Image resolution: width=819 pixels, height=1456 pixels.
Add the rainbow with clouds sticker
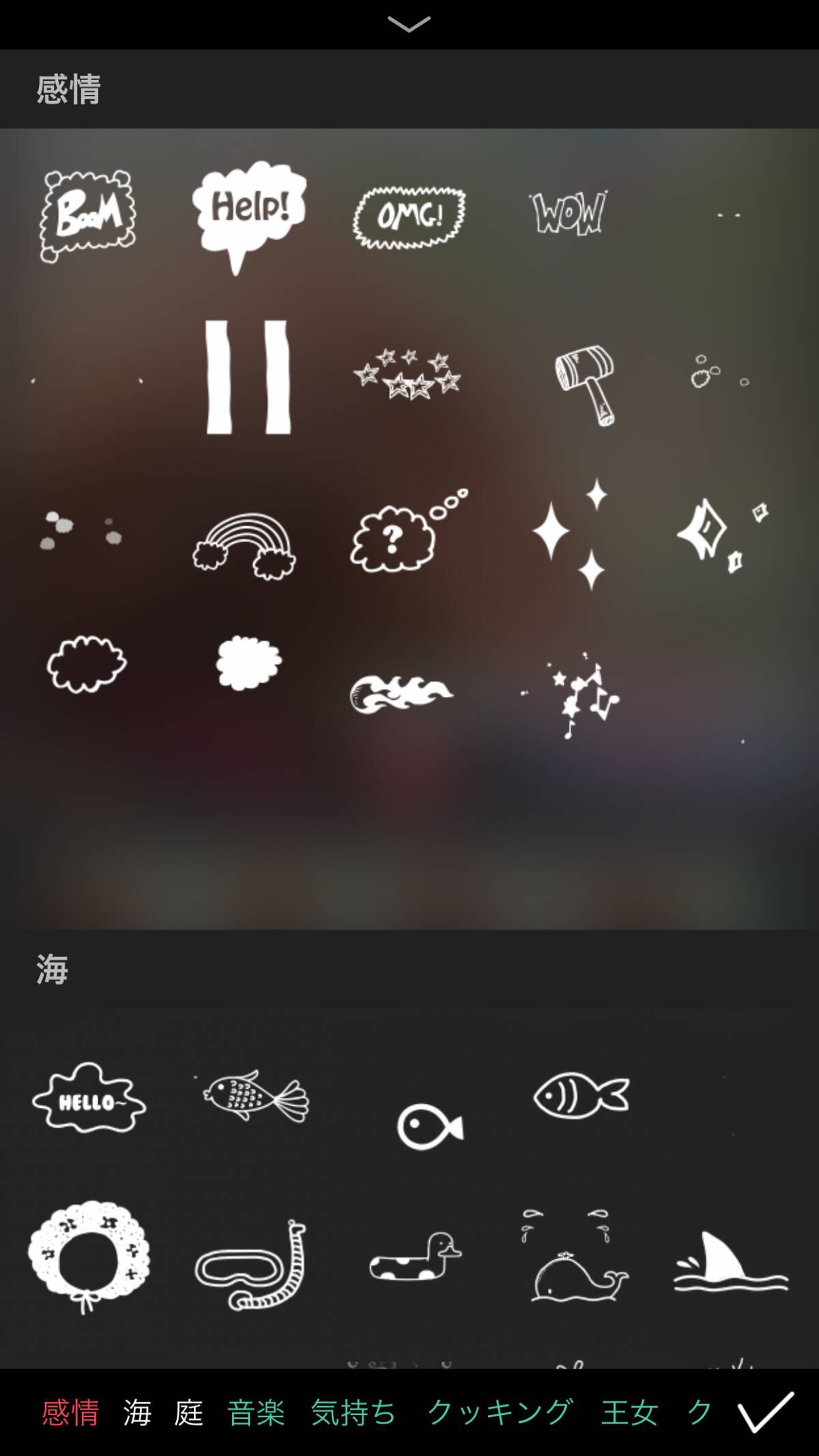[245, 546]
